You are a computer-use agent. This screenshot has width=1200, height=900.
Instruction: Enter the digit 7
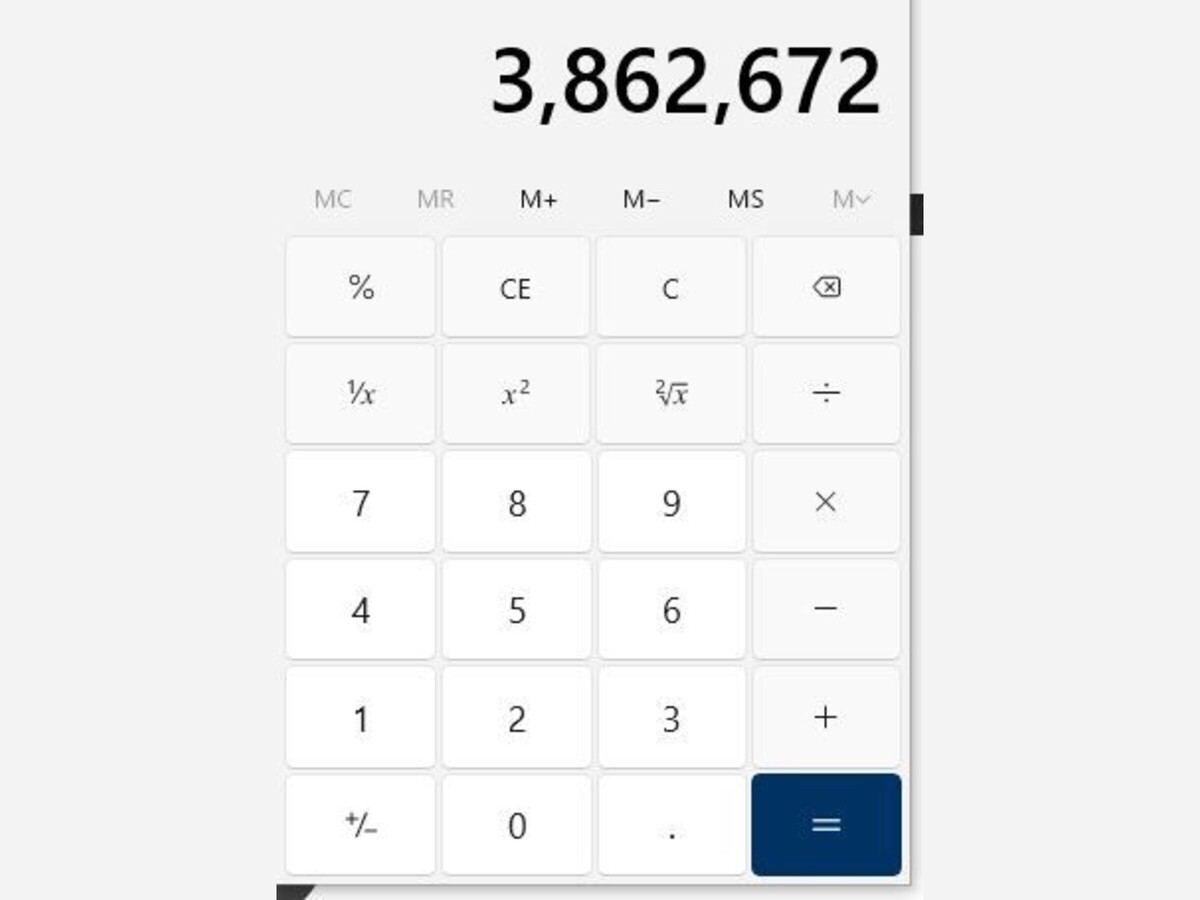click(x=360, y=502)
